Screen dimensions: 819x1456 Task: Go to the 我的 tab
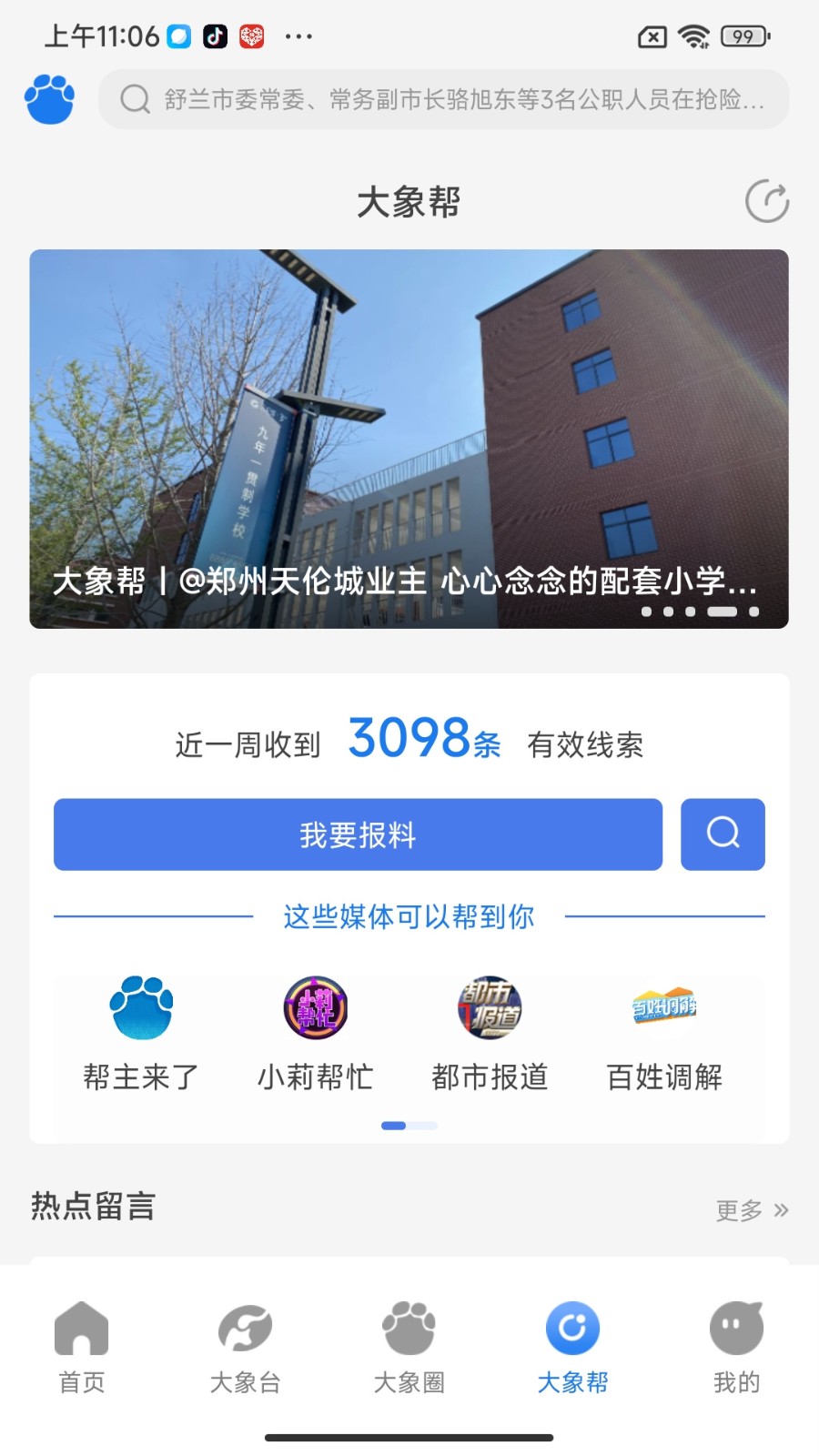pyautogui.click(x=736, y=1347)
